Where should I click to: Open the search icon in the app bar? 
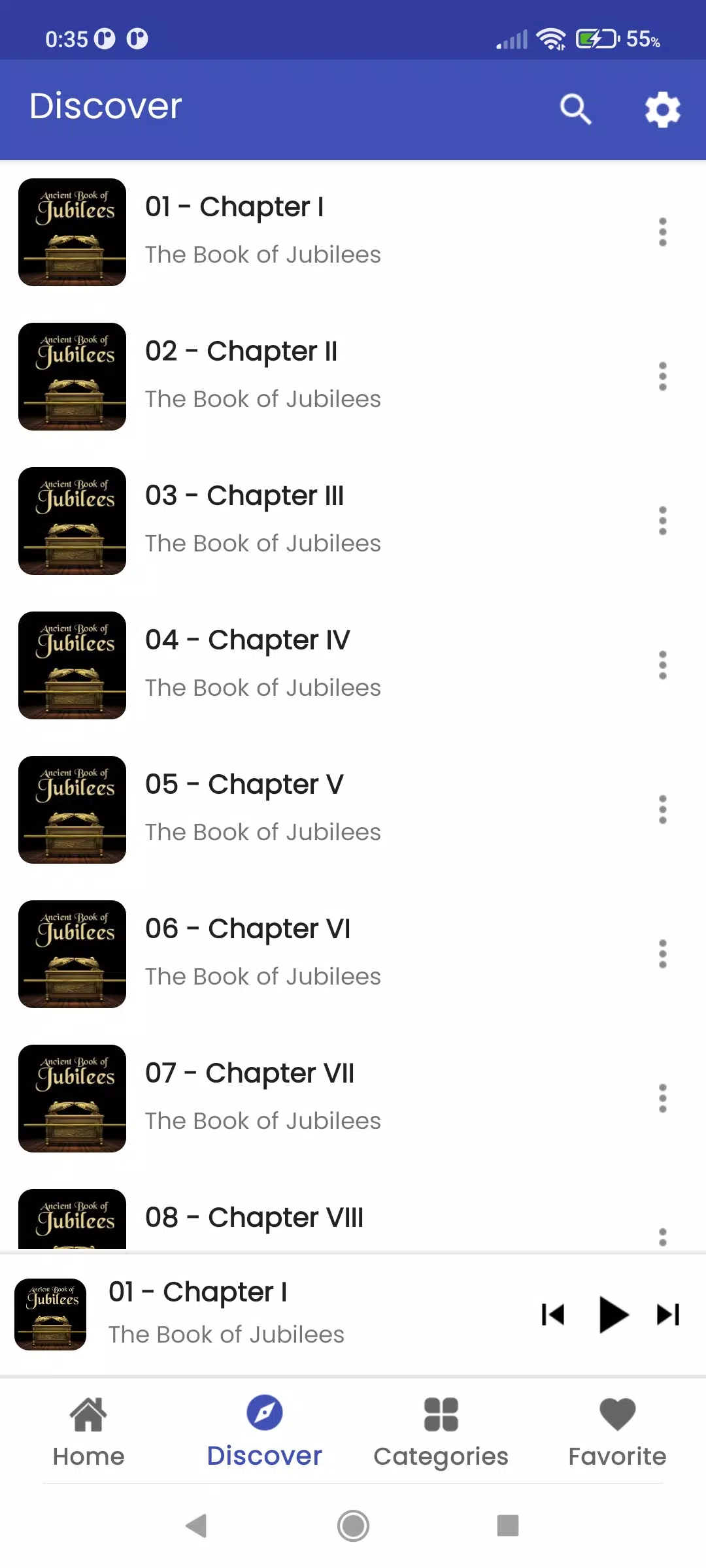pos(575,109)
